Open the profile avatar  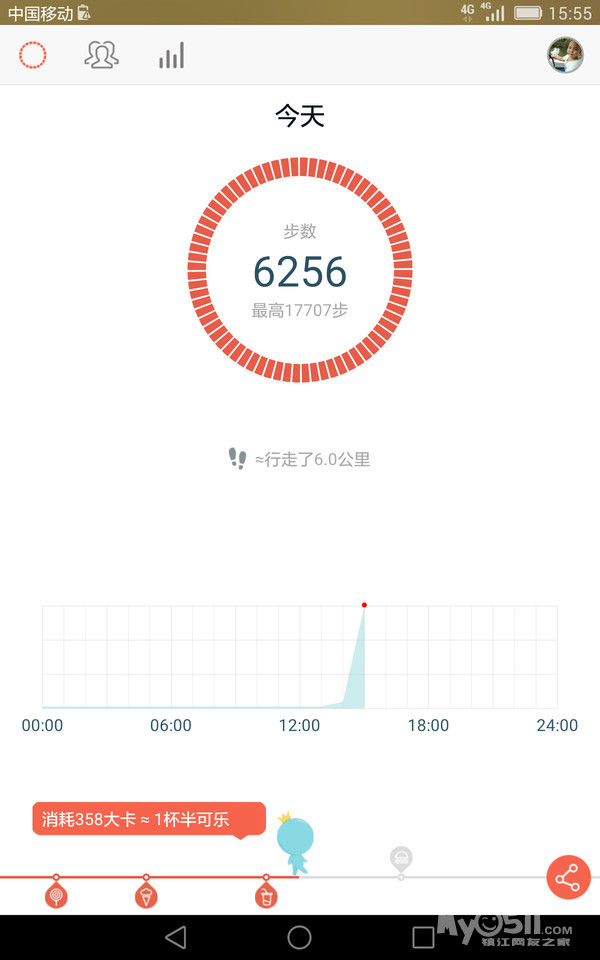pos(565,55)
